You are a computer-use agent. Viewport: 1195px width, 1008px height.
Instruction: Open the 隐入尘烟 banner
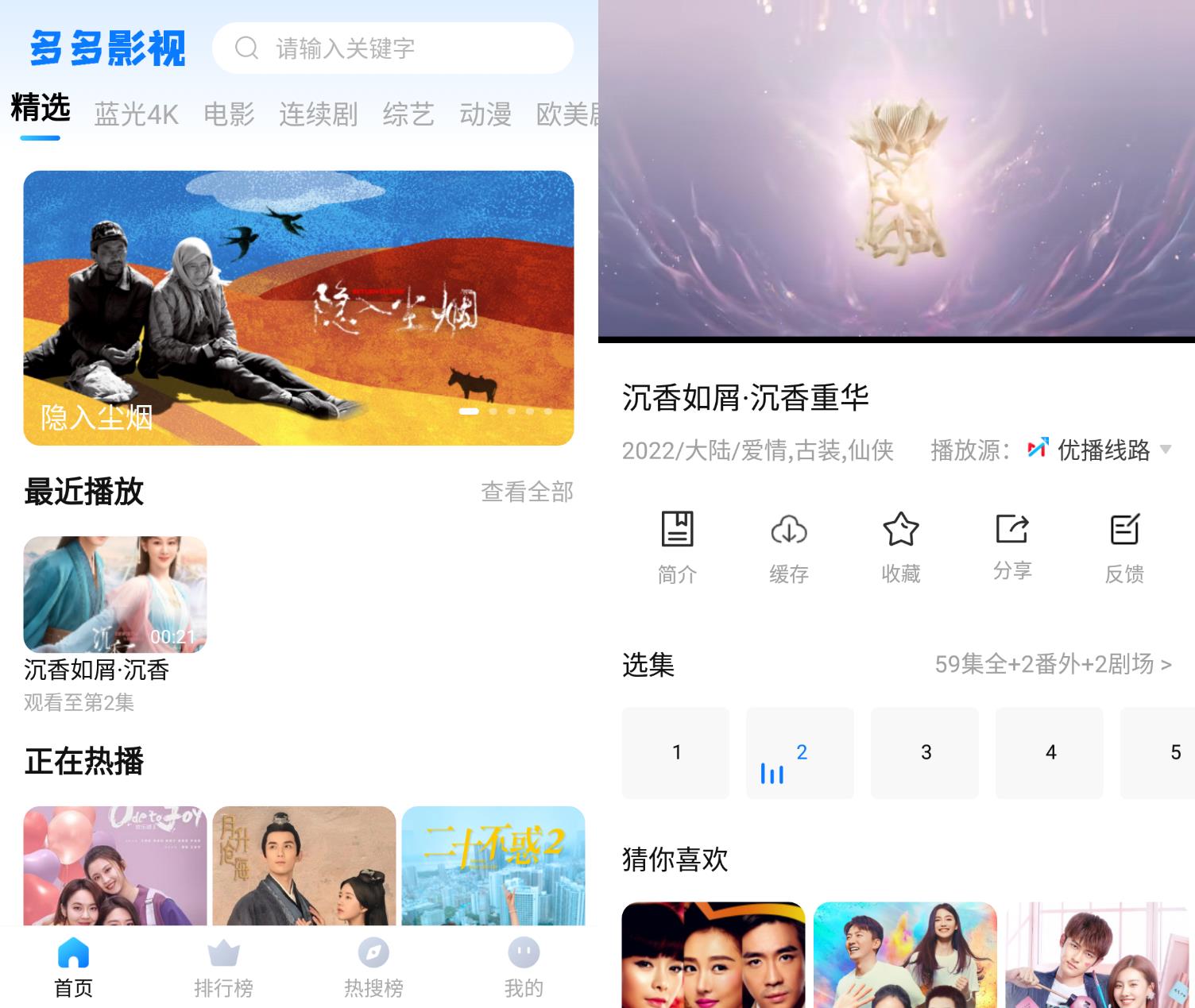[x=298, y=307]
